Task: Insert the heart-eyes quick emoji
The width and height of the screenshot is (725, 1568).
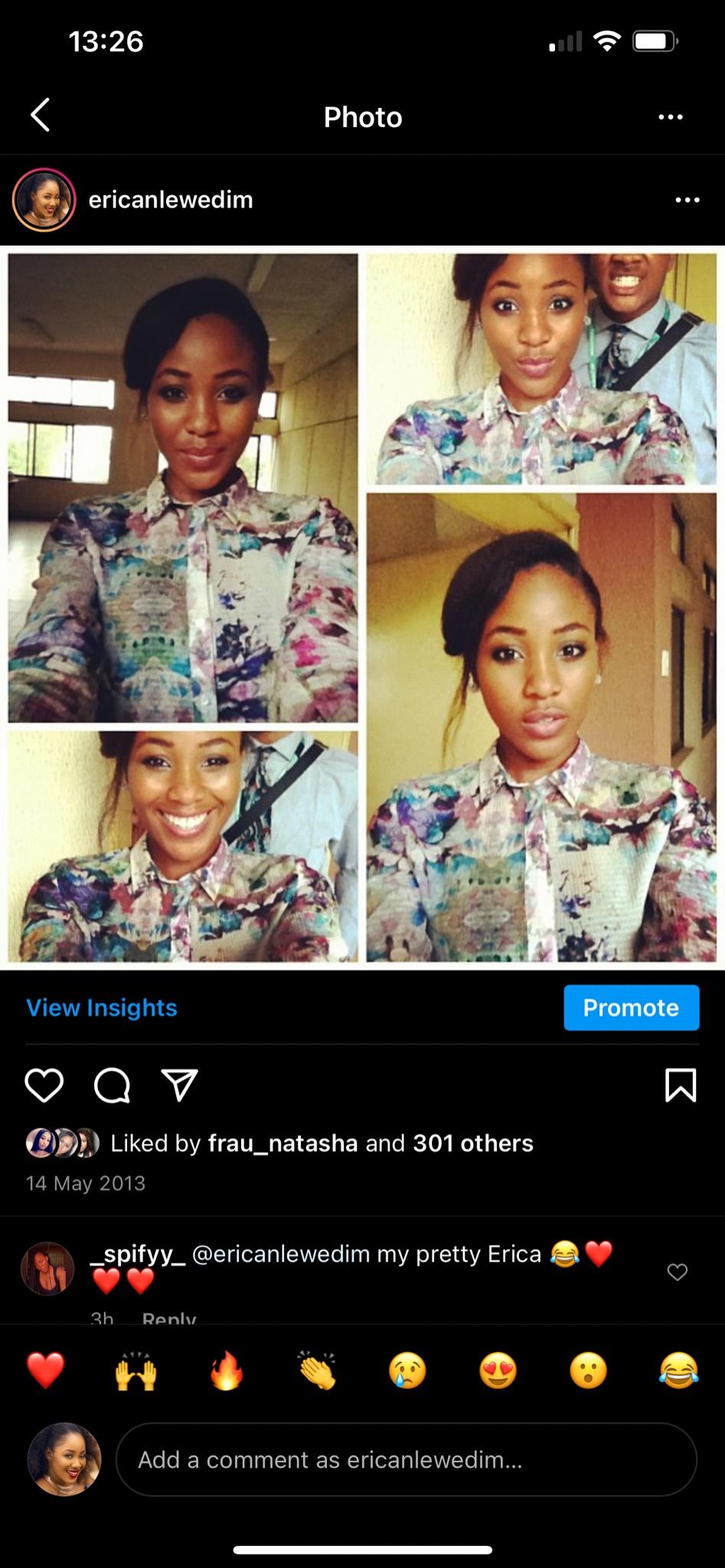Action: tap(498, 1370)
